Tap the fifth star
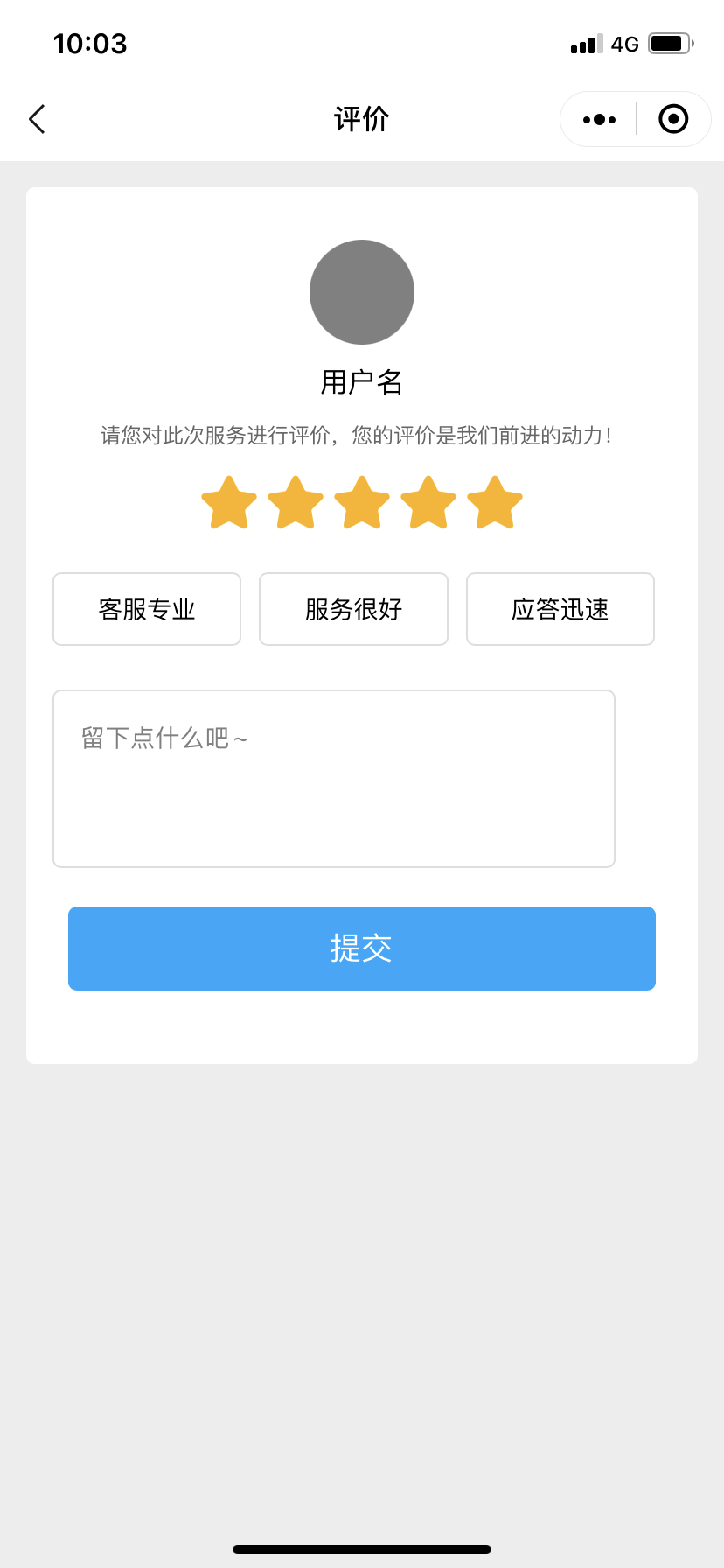Viewport: 724px width, 1568px height. (x=495, y=503)
